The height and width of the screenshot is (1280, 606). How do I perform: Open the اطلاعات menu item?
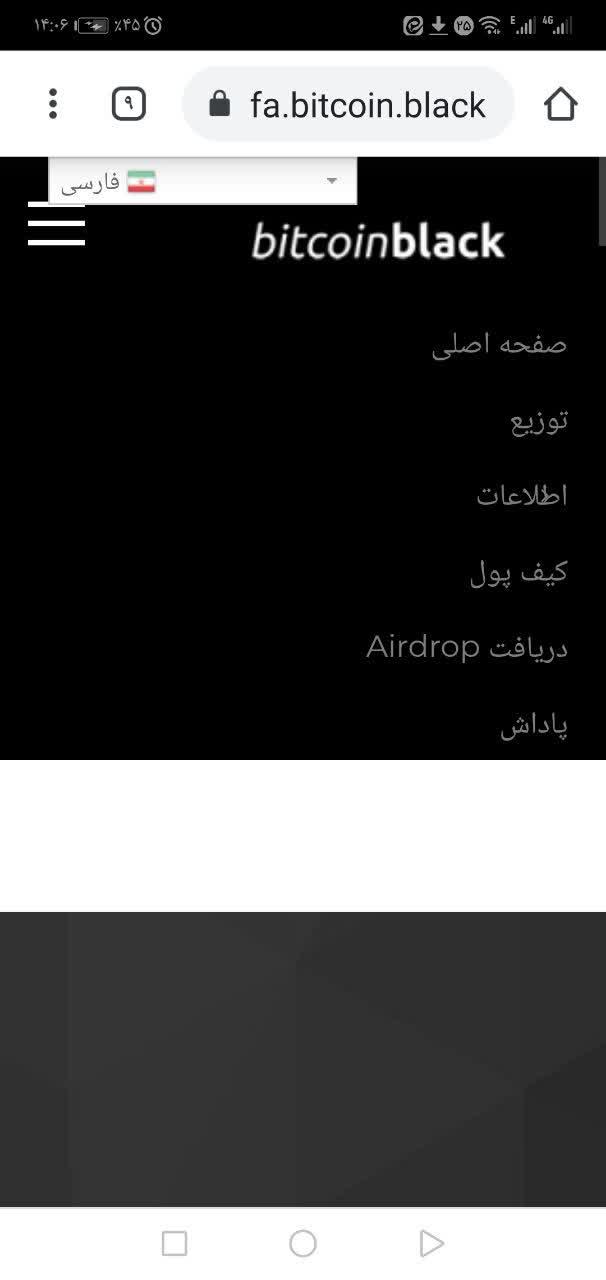click(522, 495)
